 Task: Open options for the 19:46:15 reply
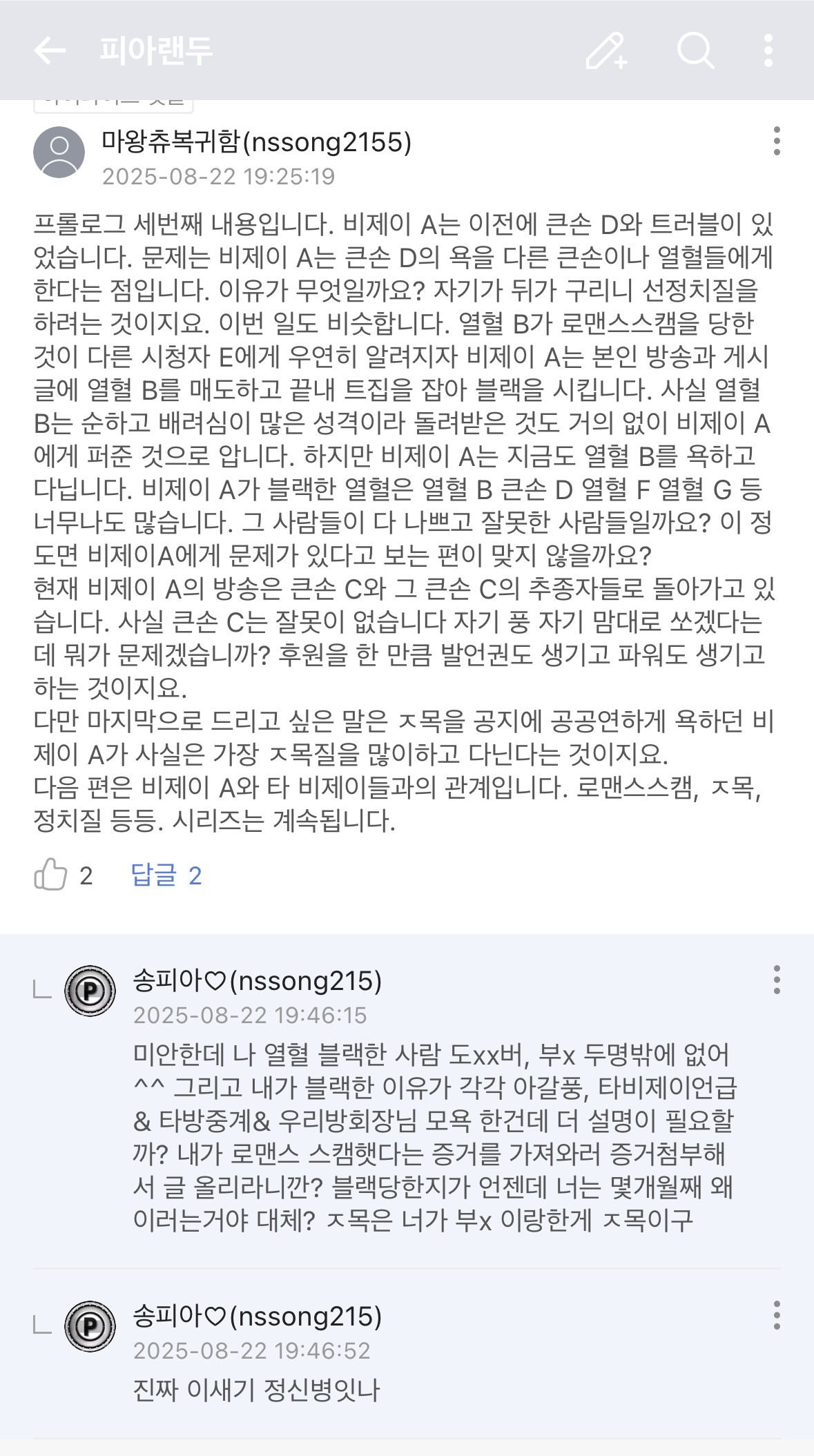[777, 980]
